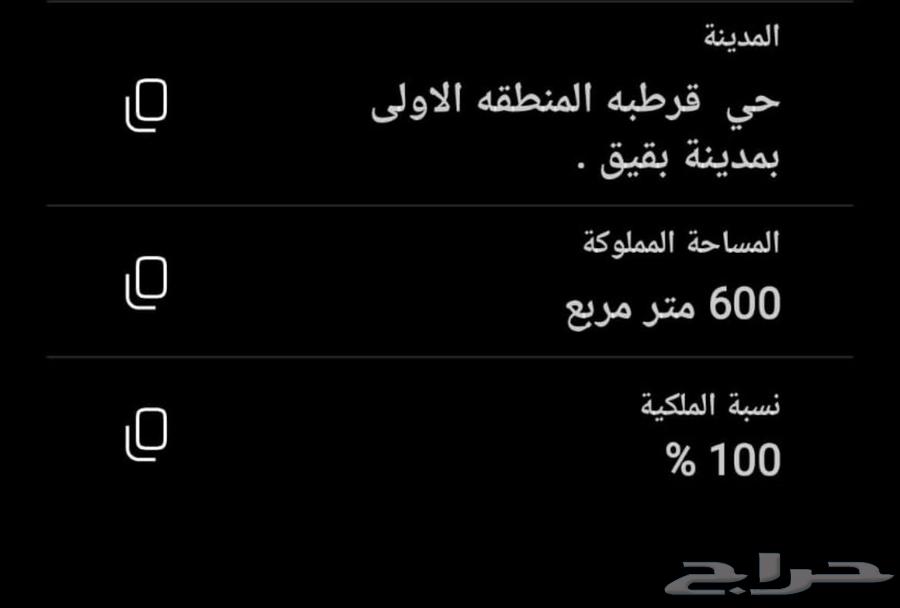Copy the المدينة city value

point(146,107)
